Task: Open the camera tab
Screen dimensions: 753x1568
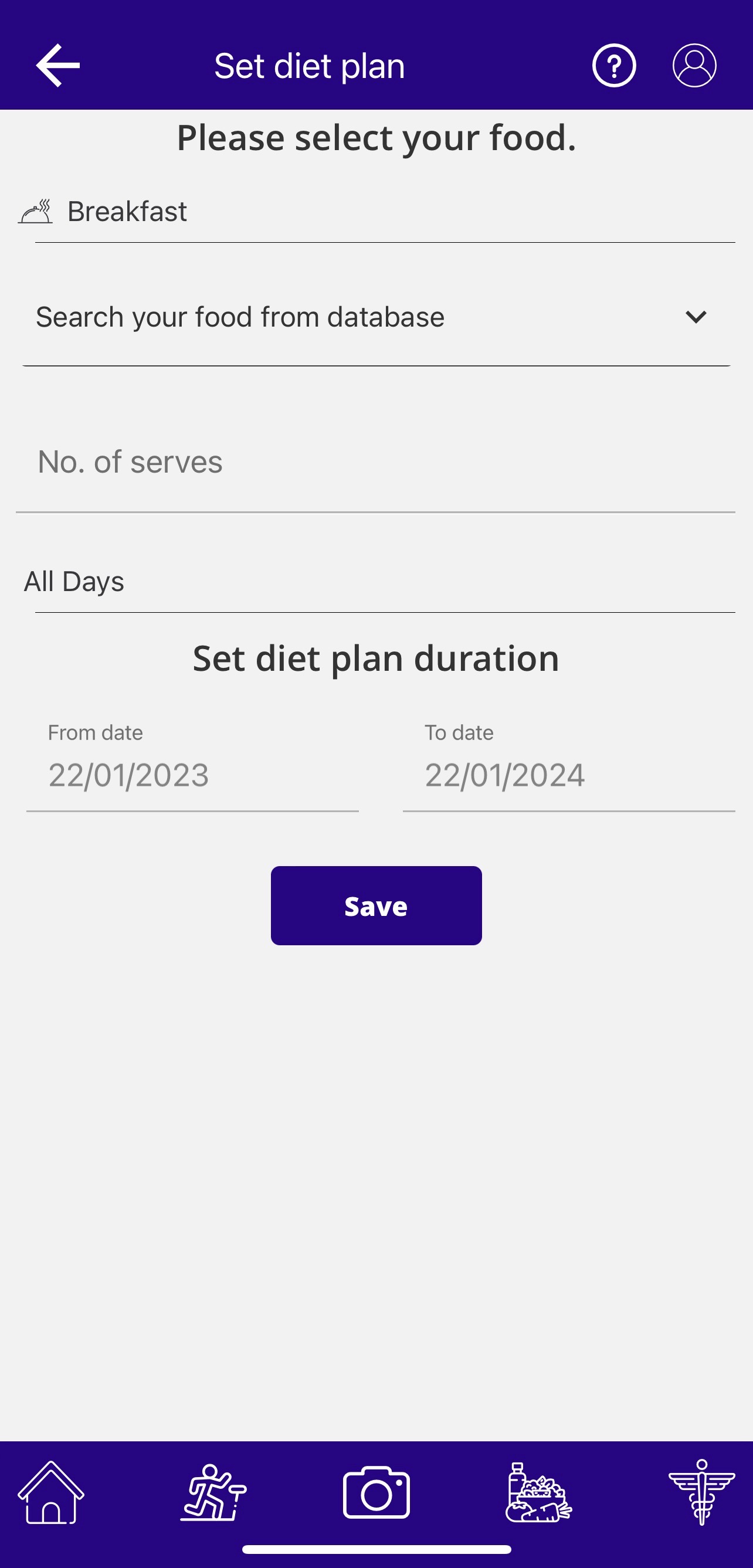Action: (376, 1492)
